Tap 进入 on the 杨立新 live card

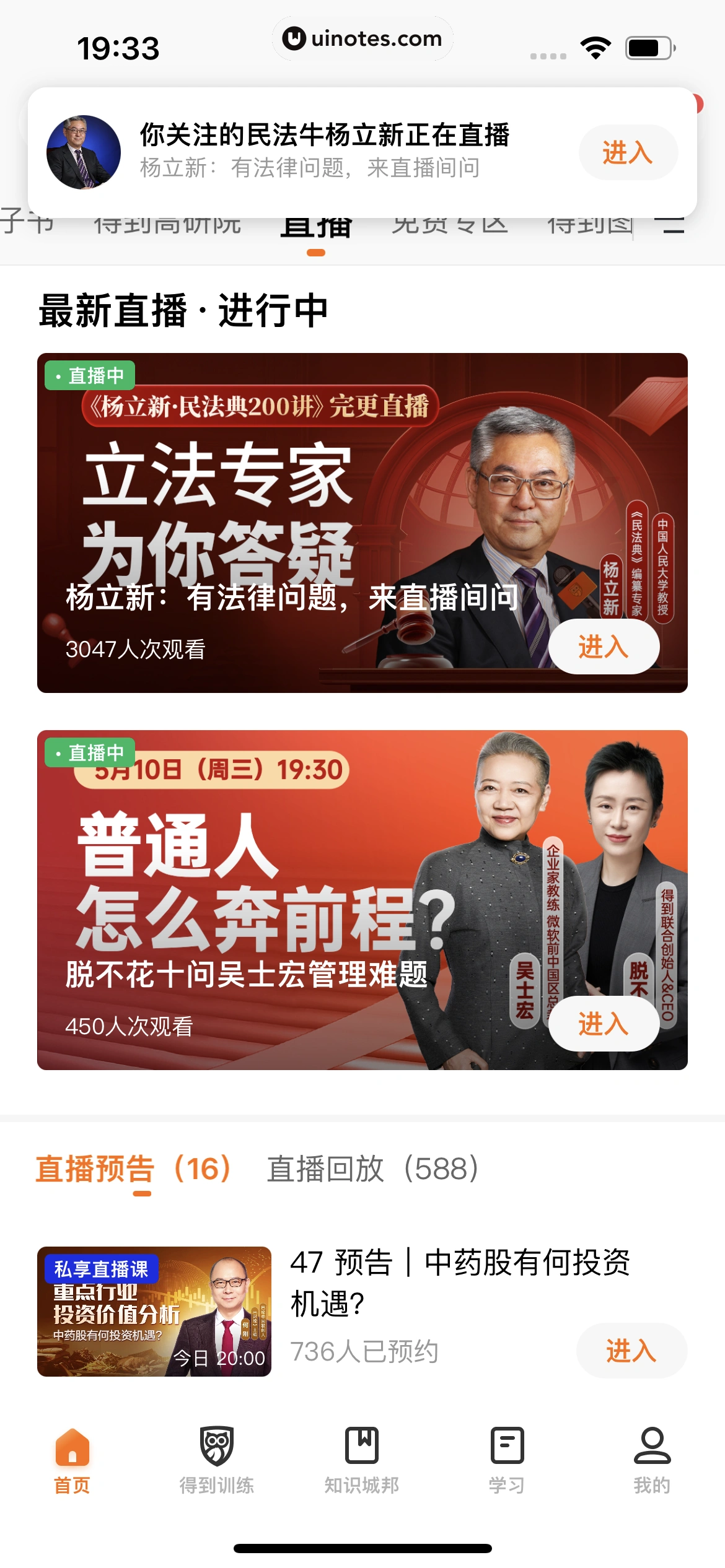coord(604,647)
